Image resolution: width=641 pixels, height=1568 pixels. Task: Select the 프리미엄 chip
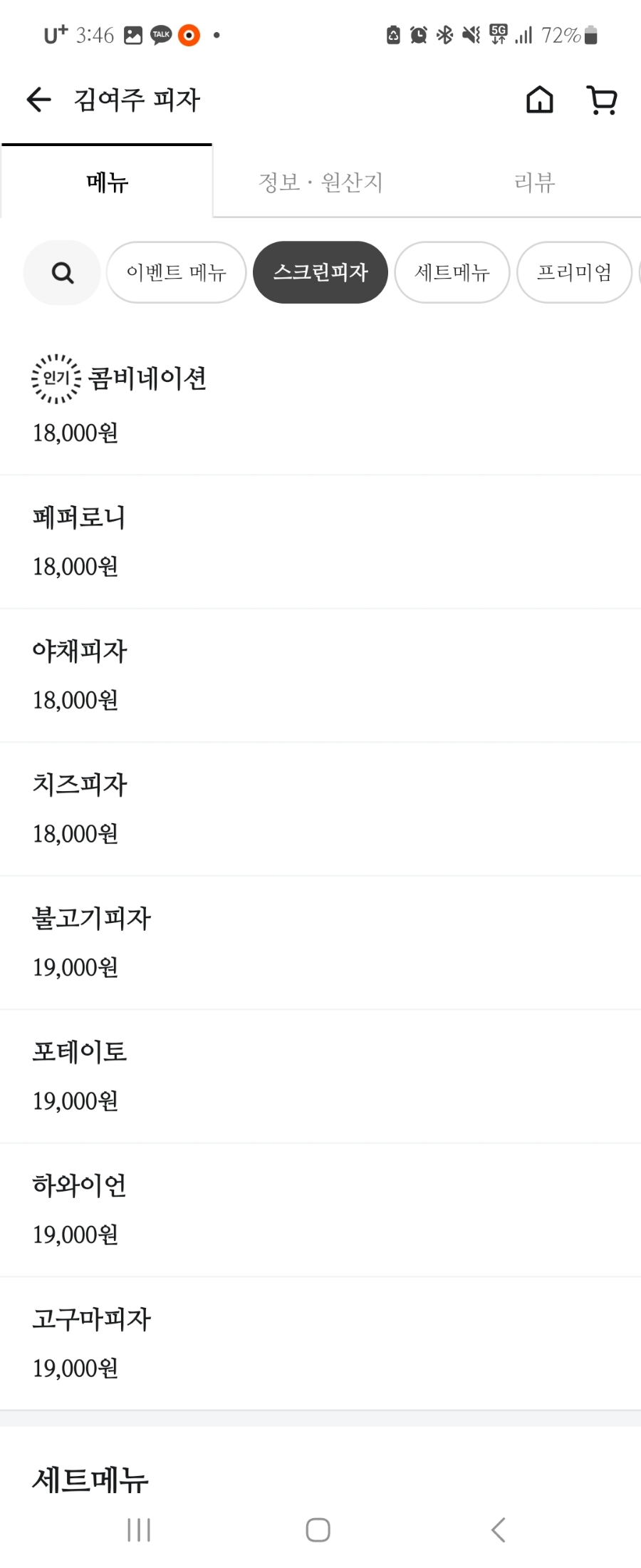[574, 272]
